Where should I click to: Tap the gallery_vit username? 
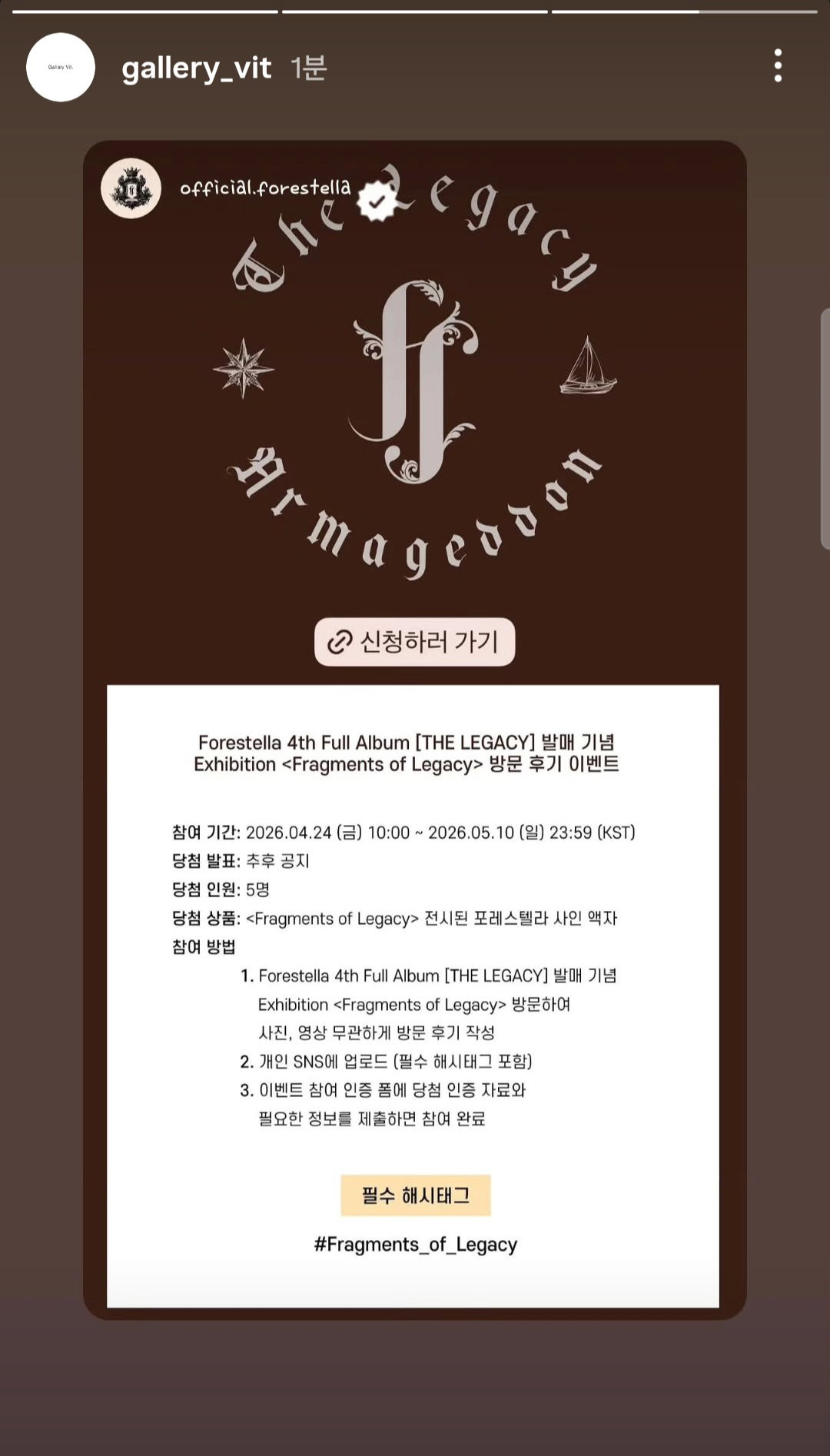tap(196, 68)
